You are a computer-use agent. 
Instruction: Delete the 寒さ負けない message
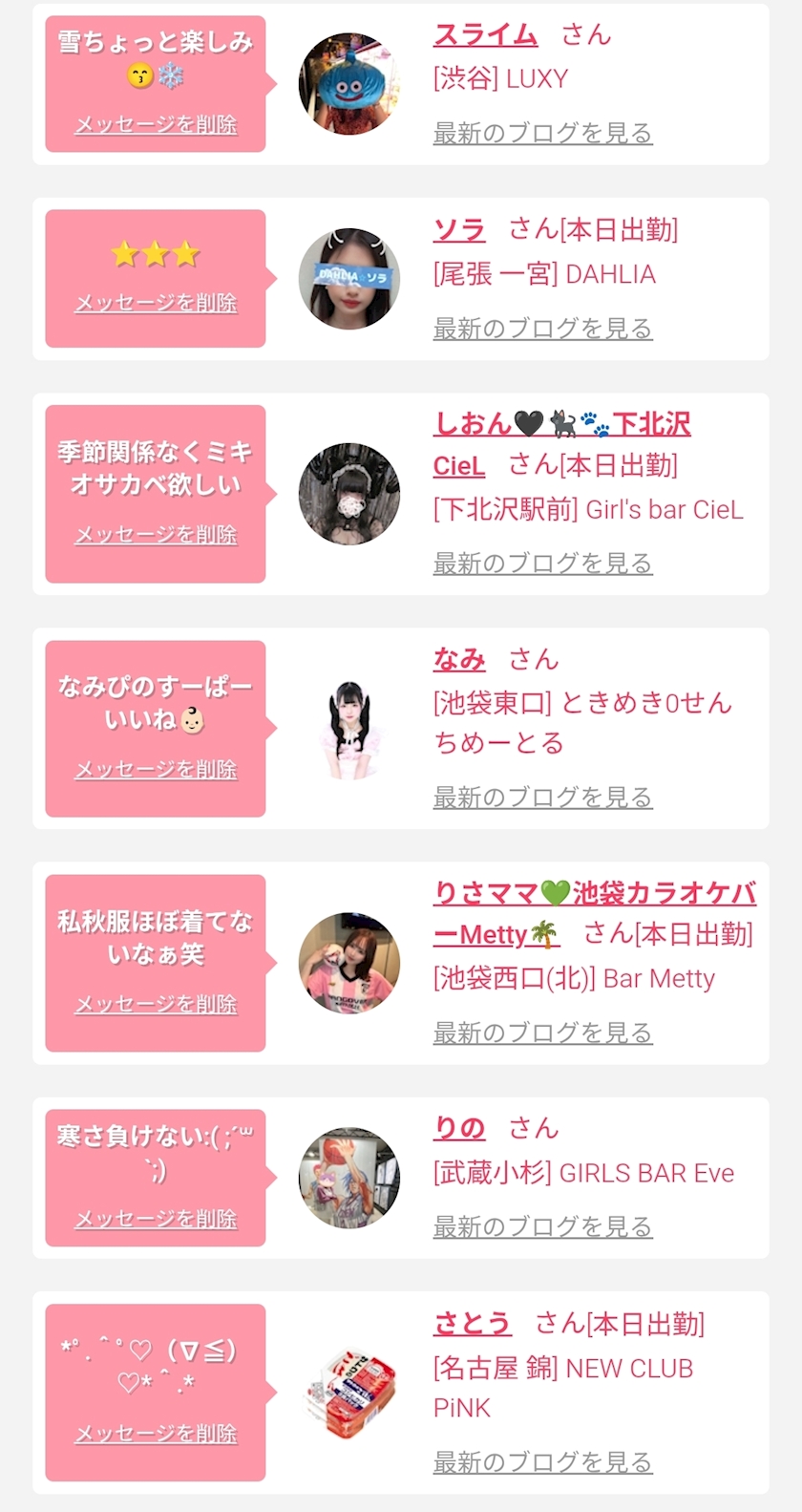[156, 1219]
